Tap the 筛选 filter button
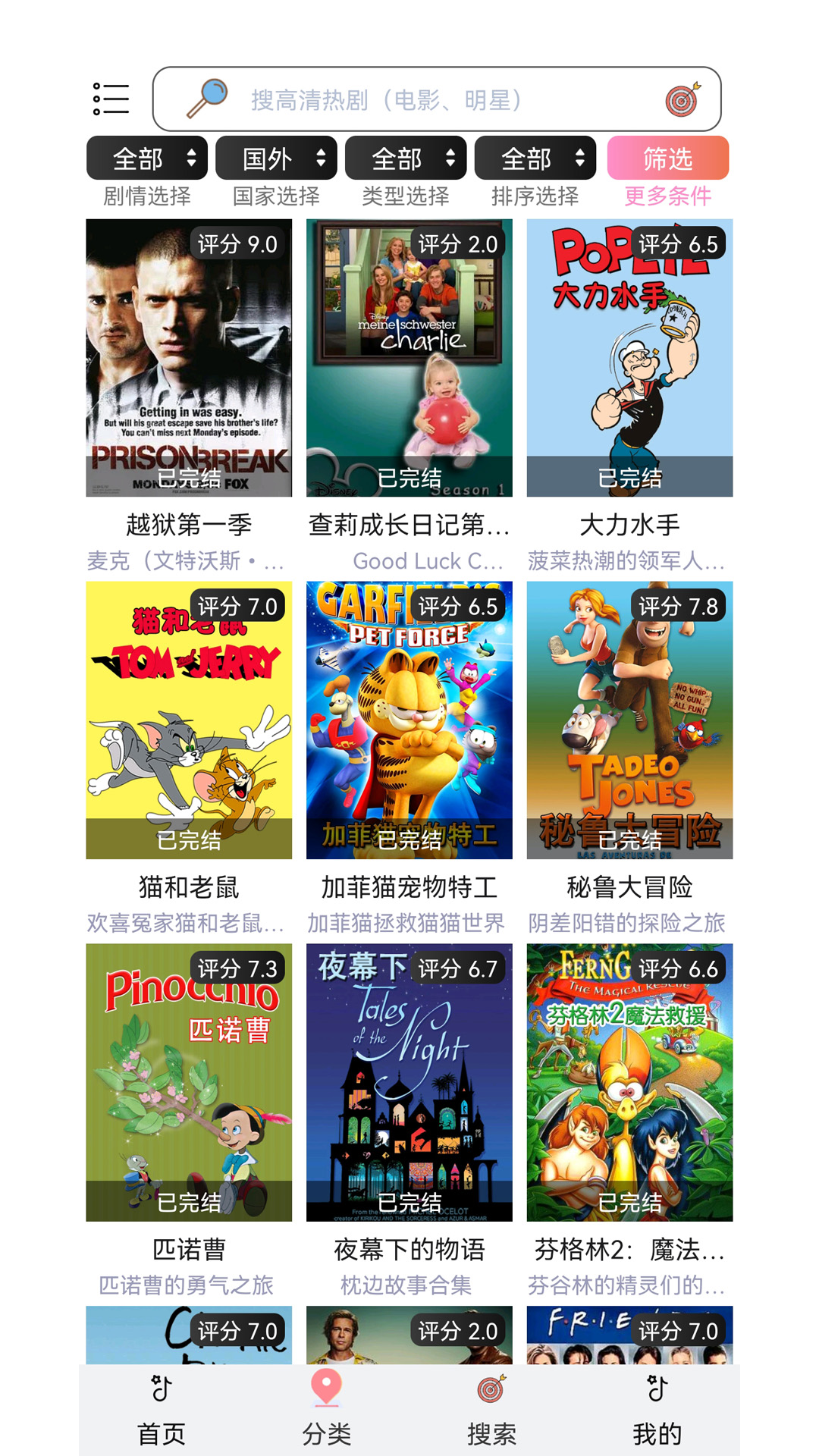Image resolution: width=819 pixels, height=1456 pixels. 667,158
